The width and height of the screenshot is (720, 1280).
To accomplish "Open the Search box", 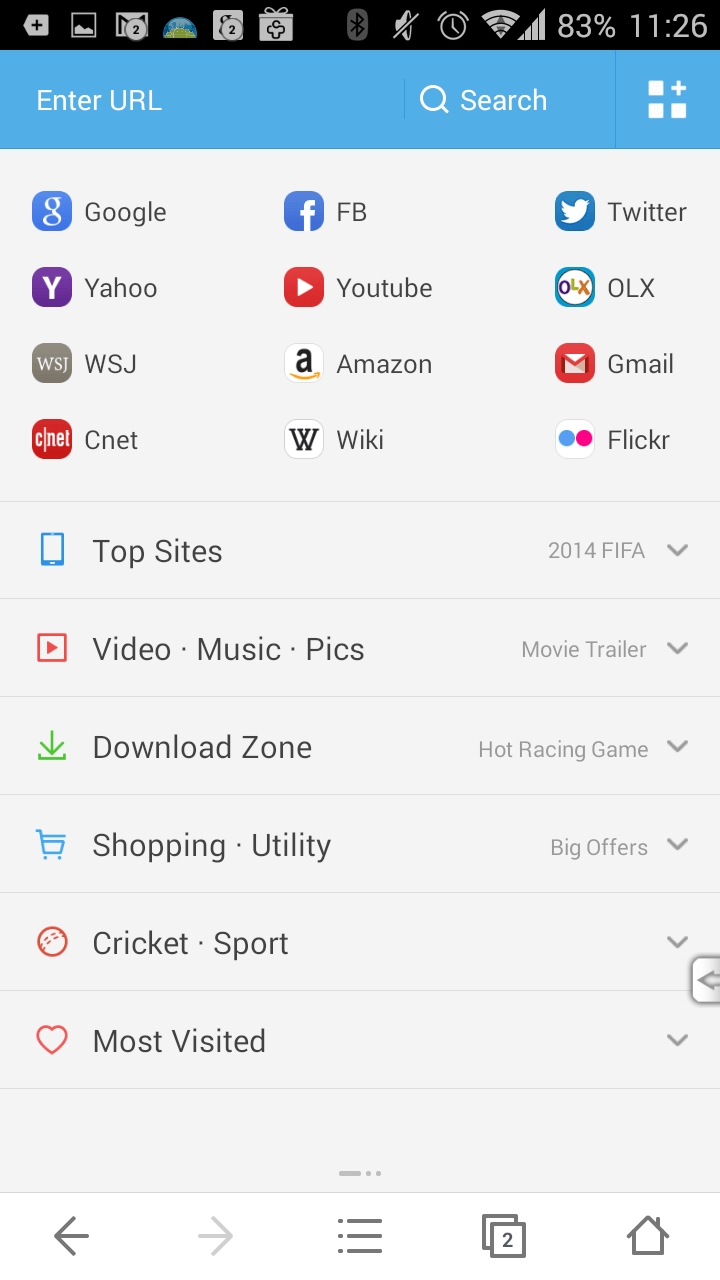I will coord(510,100).
